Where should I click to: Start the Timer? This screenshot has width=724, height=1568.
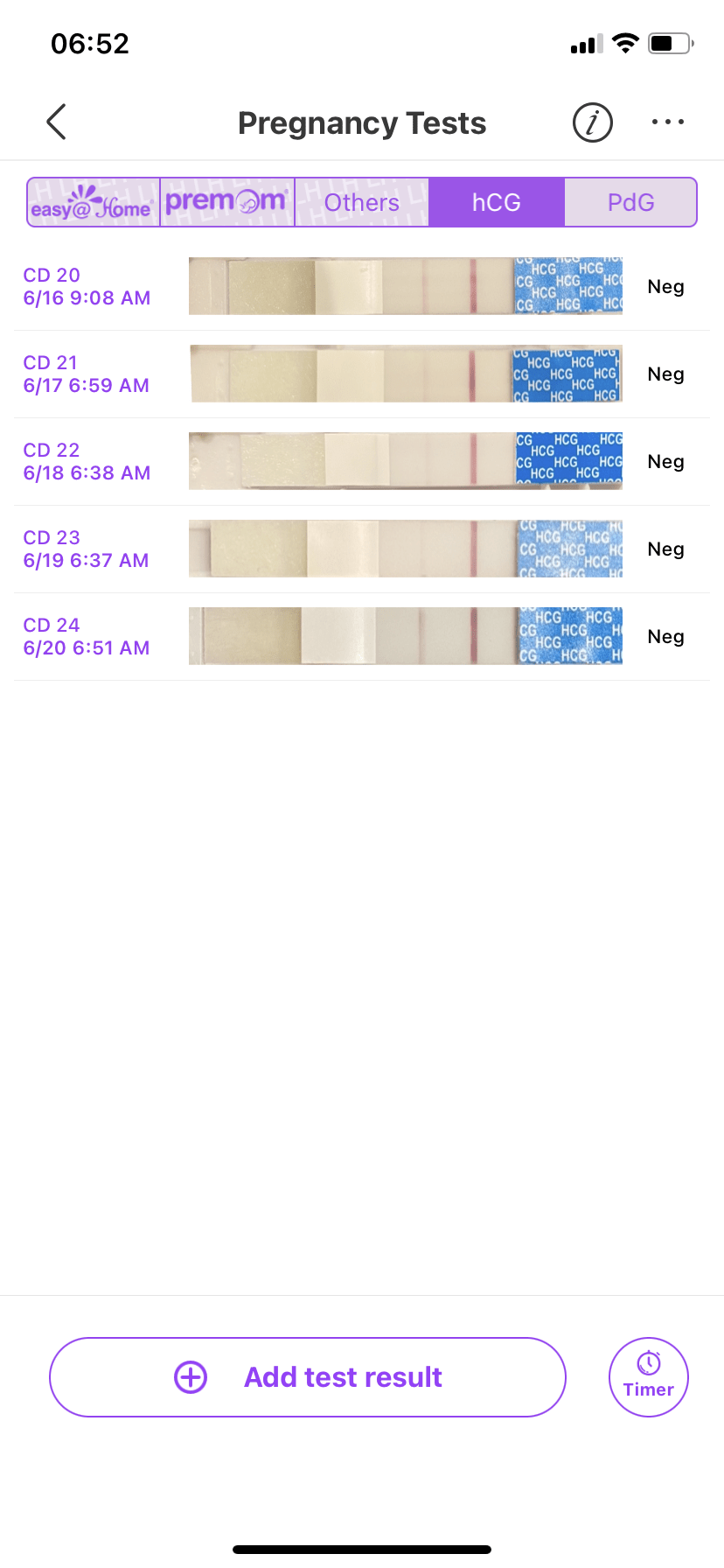(x=648, y=1377)
